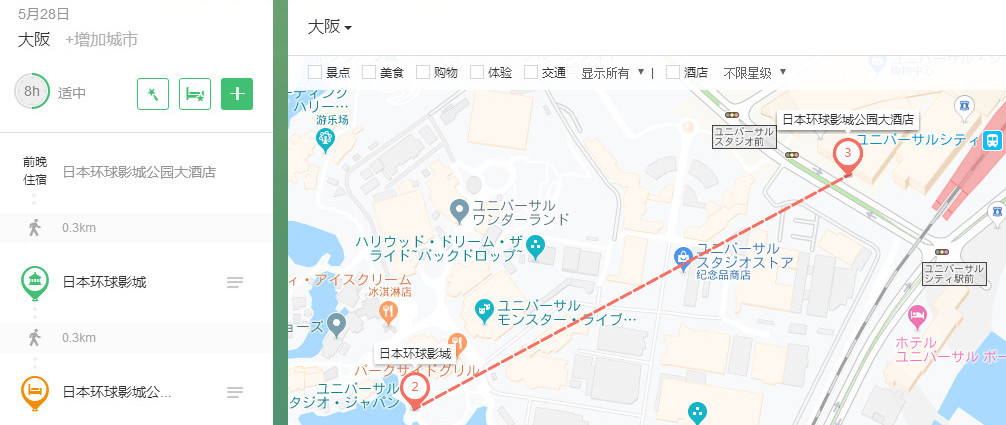
Task: Tap the reorder handle beside 日本环球影城
Action: (x=235, y=283)
